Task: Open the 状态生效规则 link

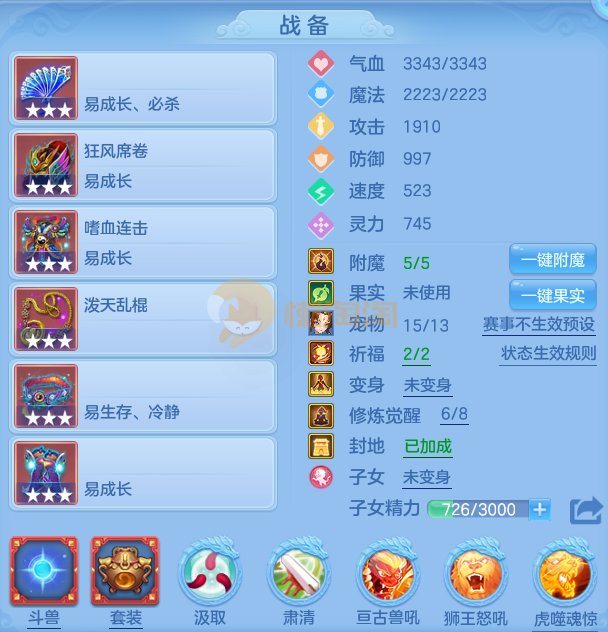Action: click(x=548, y=354)
